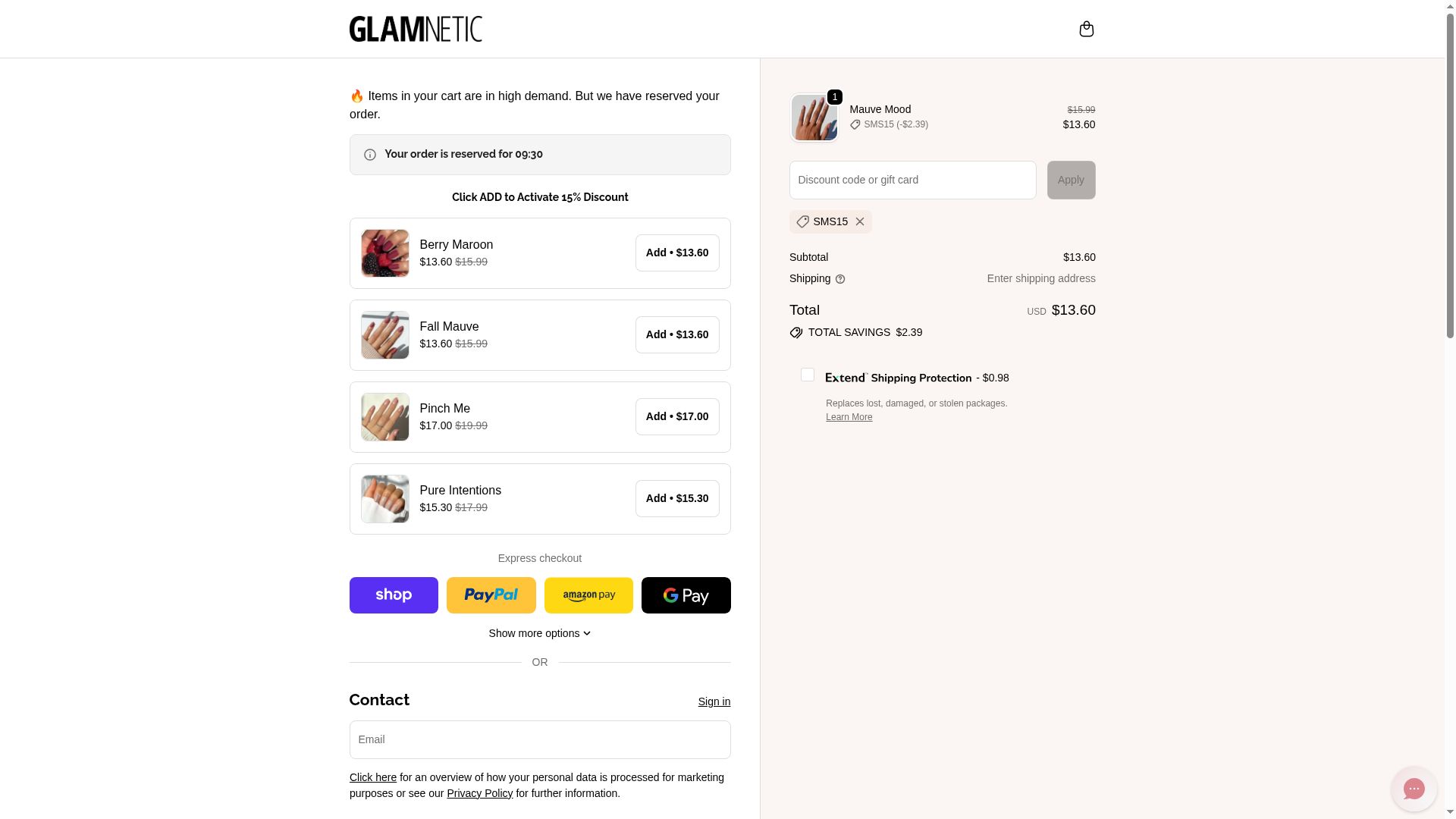
Task: Focus the Email field
Action: tap(539, 739)
